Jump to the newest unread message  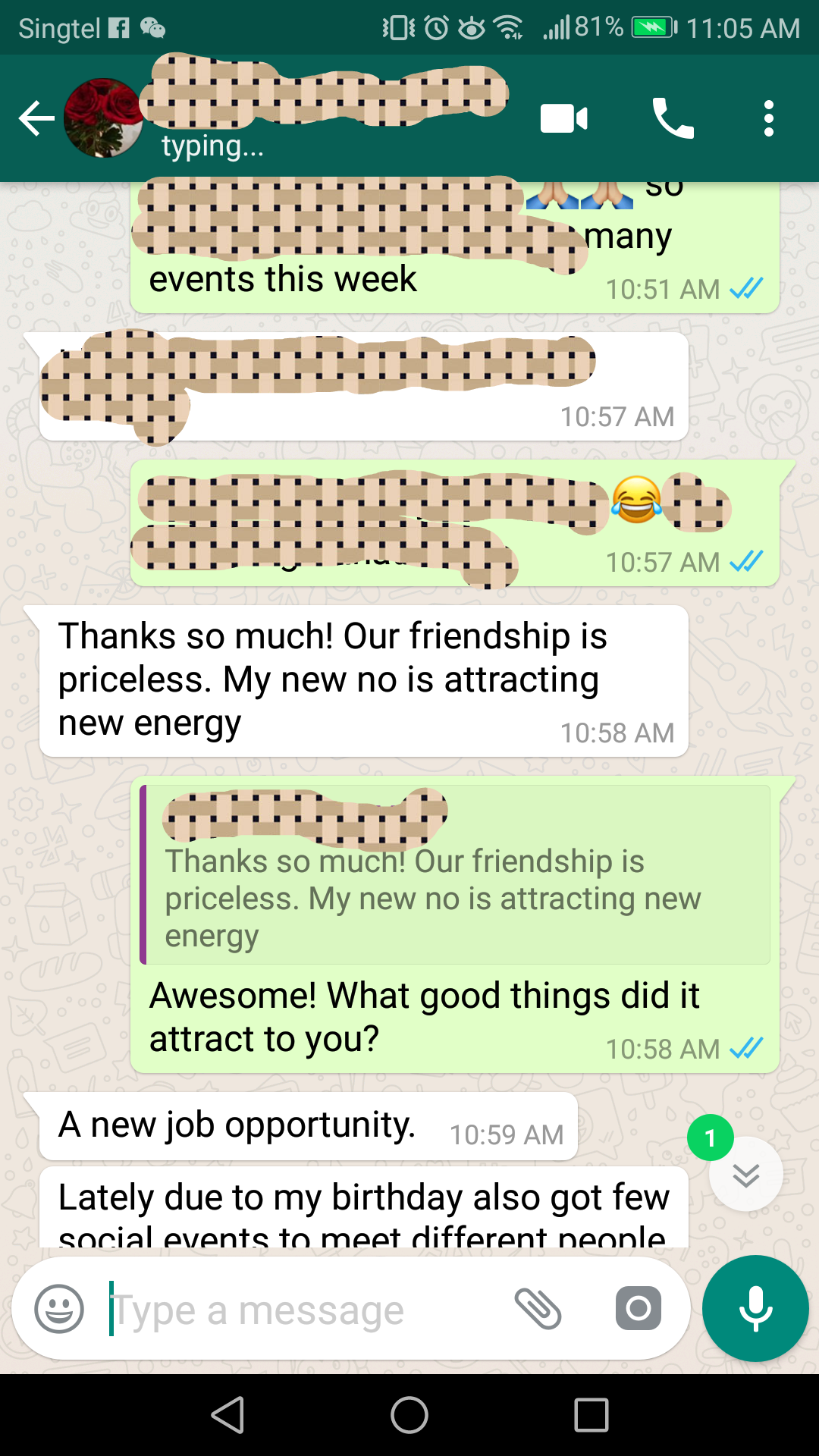(746, 1174)
